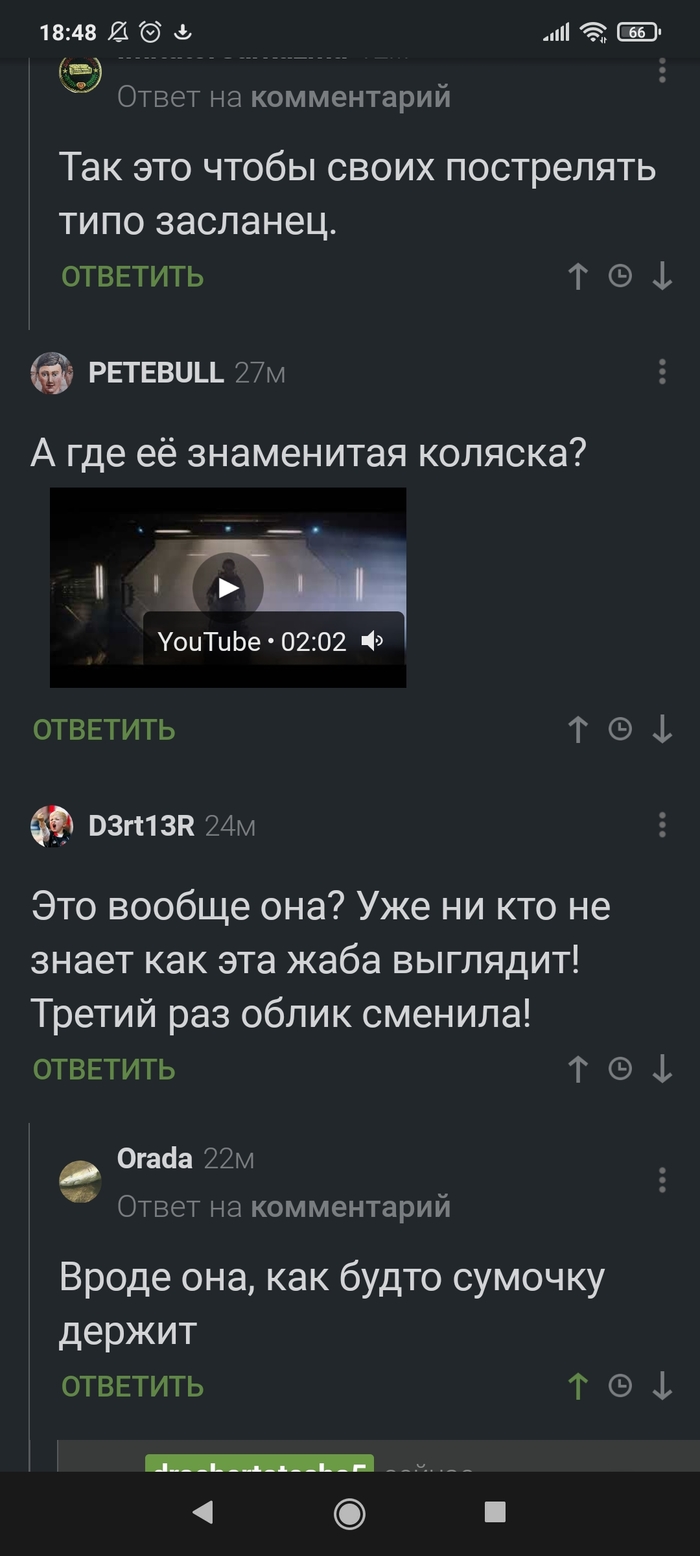Return to the home screen
Viewport: 700px width, 1556px height.
349,1513
